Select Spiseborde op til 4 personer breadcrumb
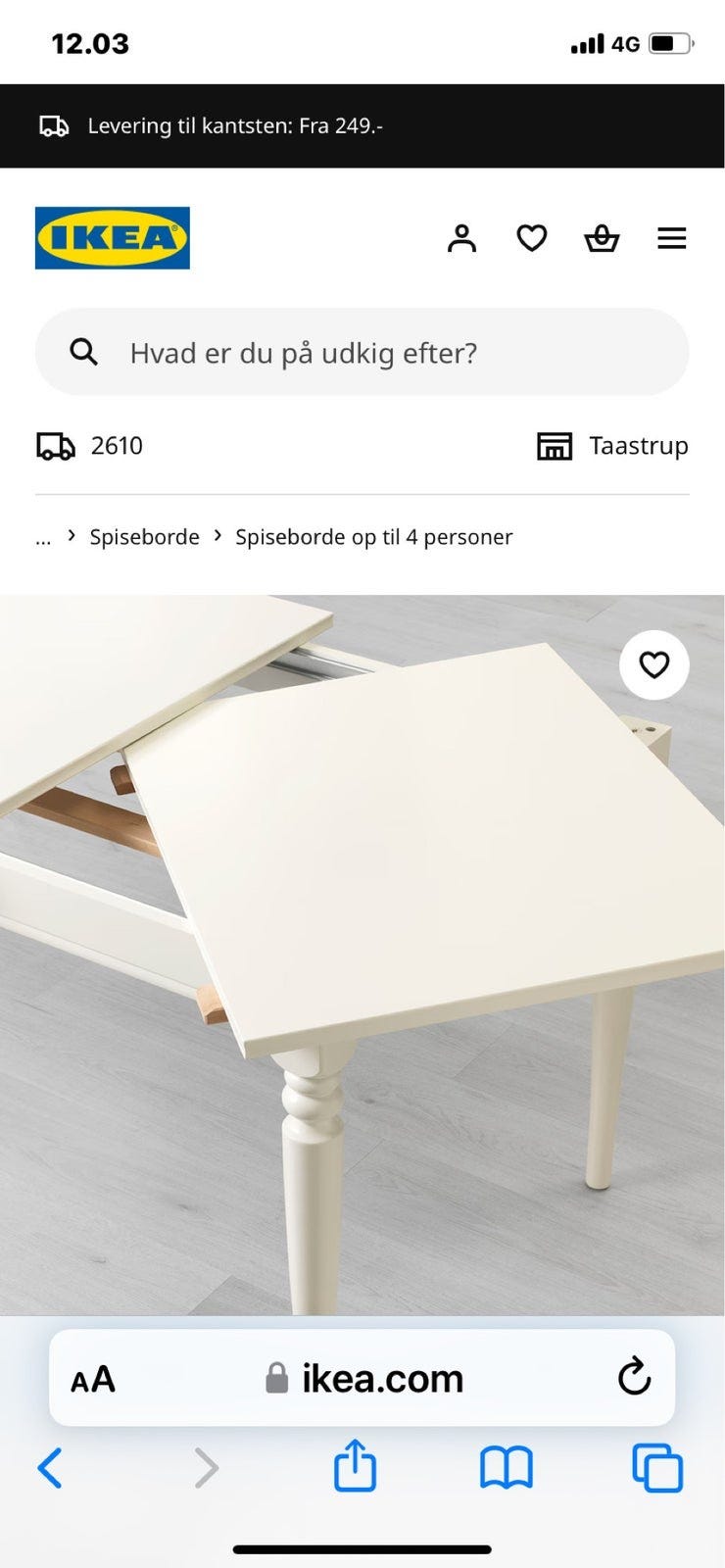Image resolution: width=725 pixels, height=1568 pixels. pyautogui.click(x=373, y=537)
